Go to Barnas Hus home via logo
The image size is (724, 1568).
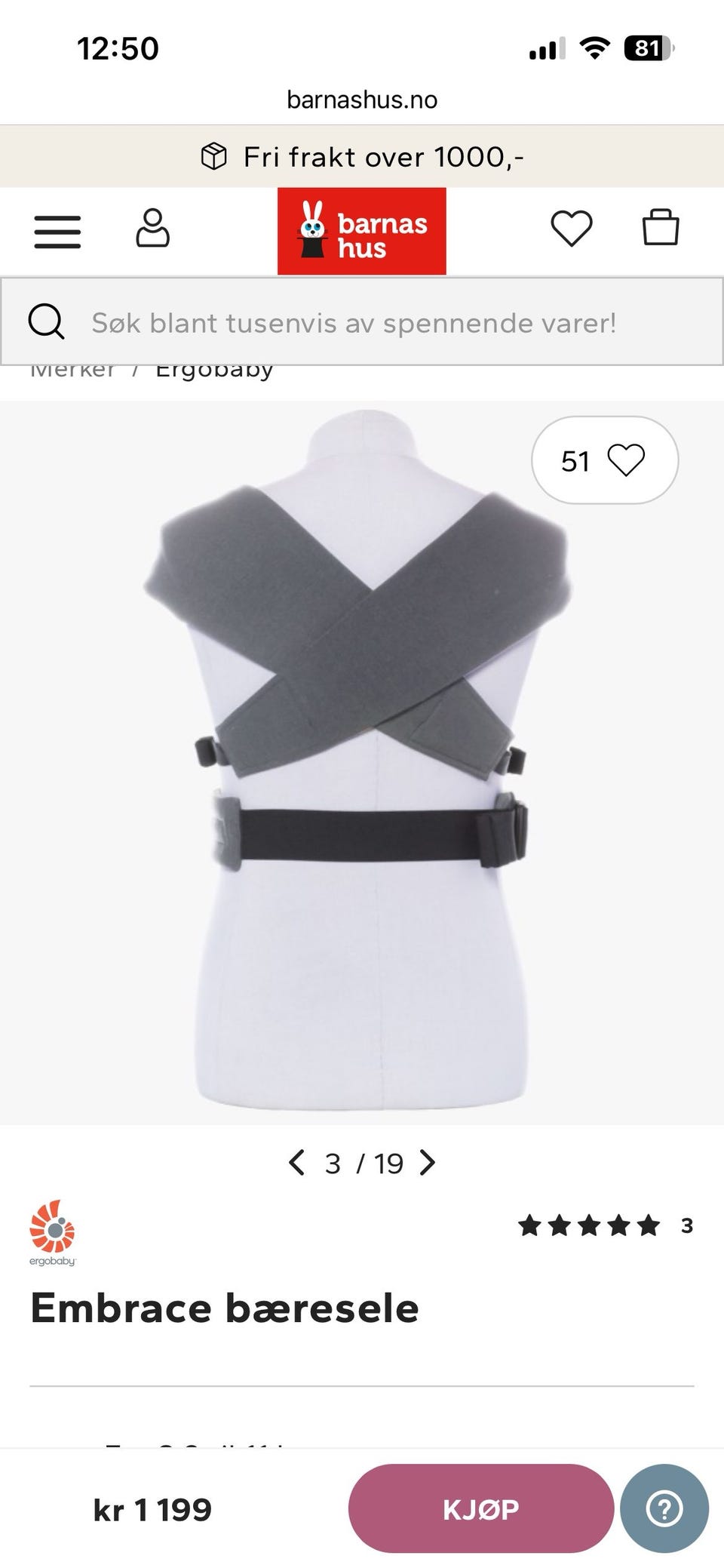tap(362, 231)
